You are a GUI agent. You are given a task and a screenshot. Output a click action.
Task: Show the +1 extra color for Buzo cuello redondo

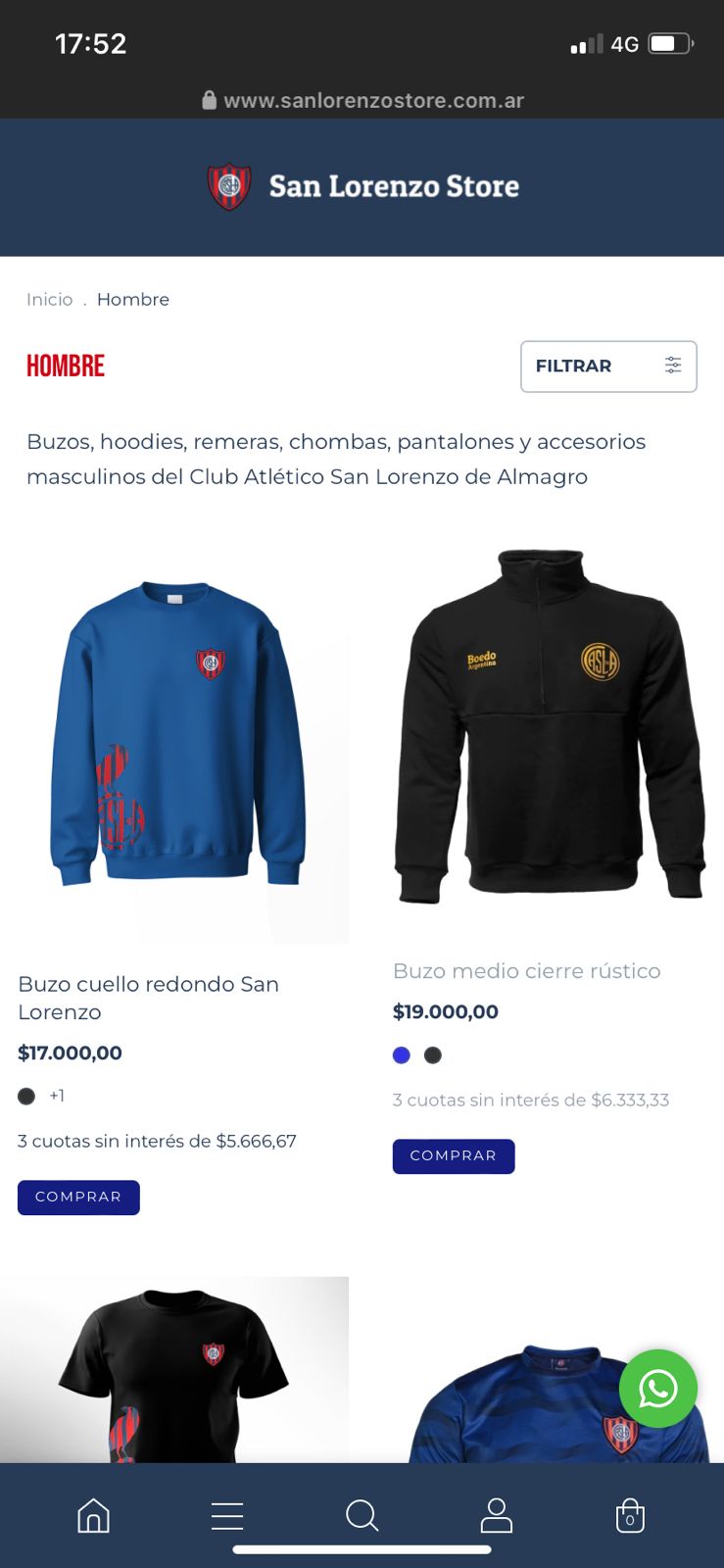point(57,1096)
